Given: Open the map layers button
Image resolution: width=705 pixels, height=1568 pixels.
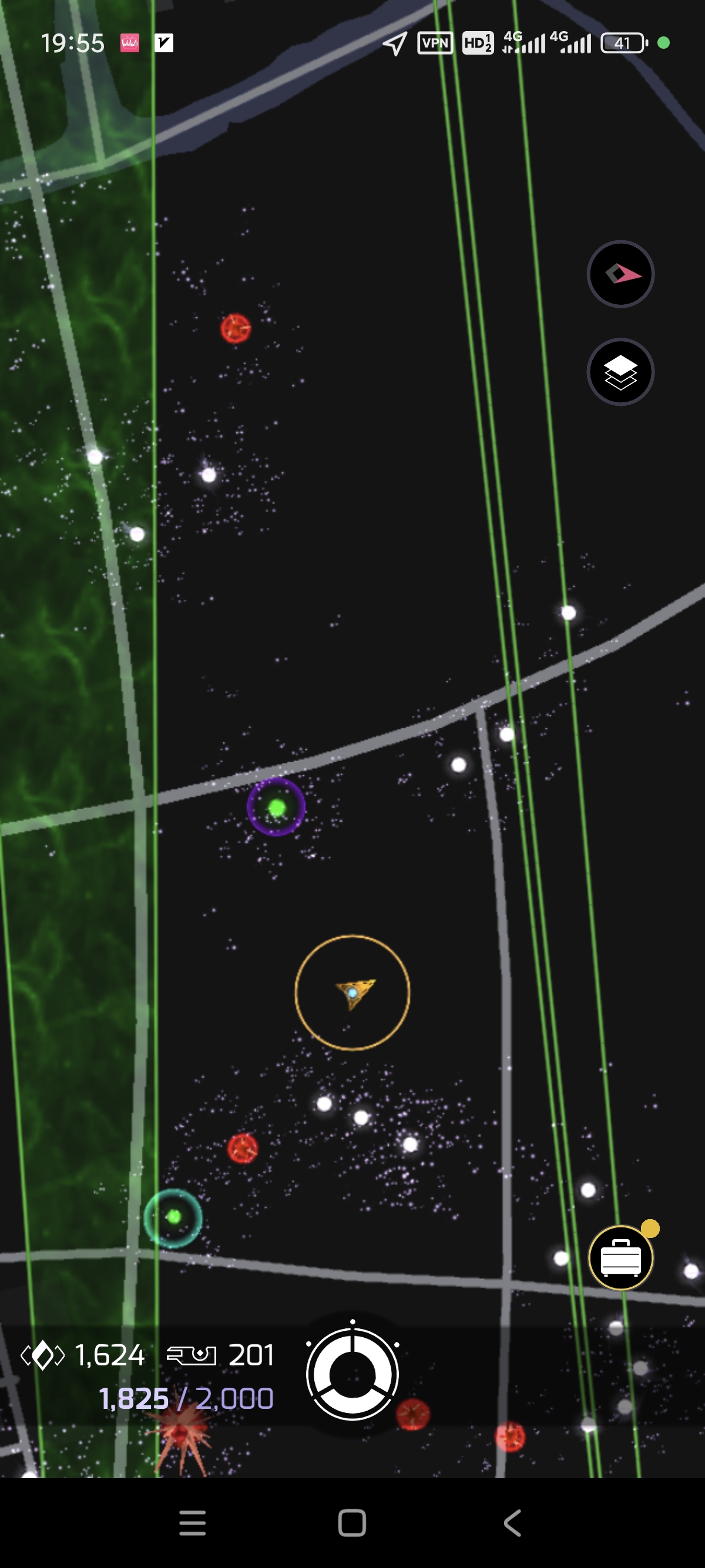Looking at the screenshot, I should click(620, 371).
